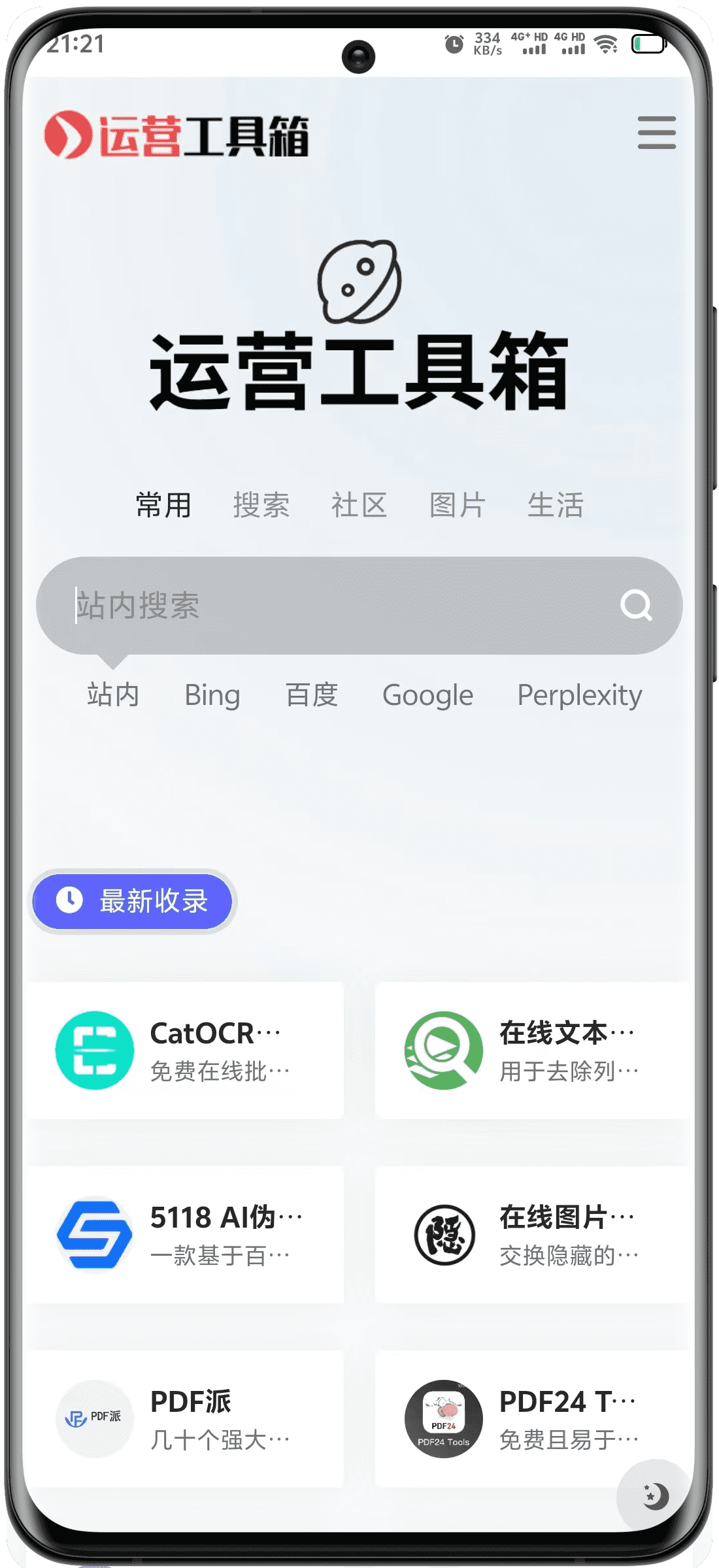Open the 5118 AI伪 card
The width and height of the screenshot is (719, 1568).
184,1235
